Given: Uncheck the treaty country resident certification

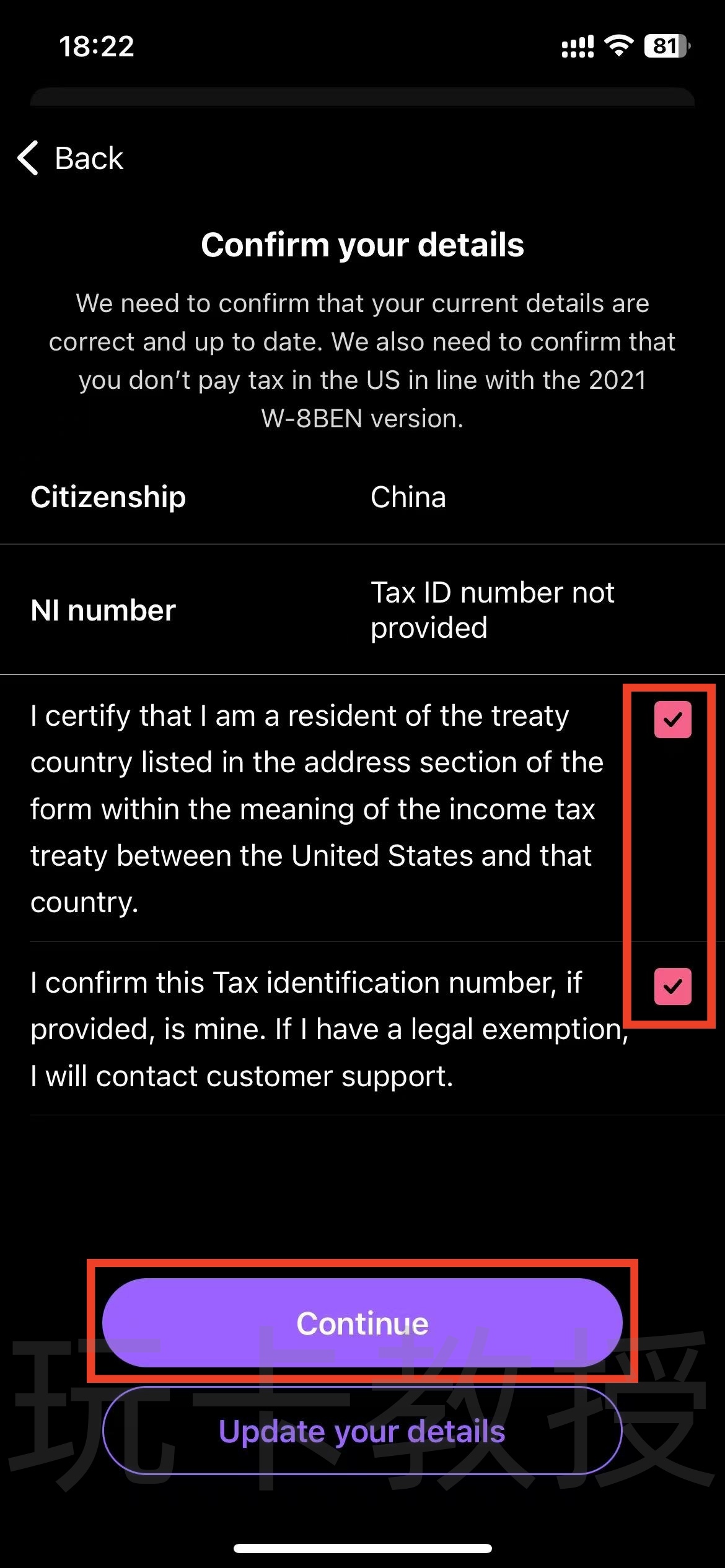Looking at the screenshot, I should pyautogui.click(x=672, y=719).
